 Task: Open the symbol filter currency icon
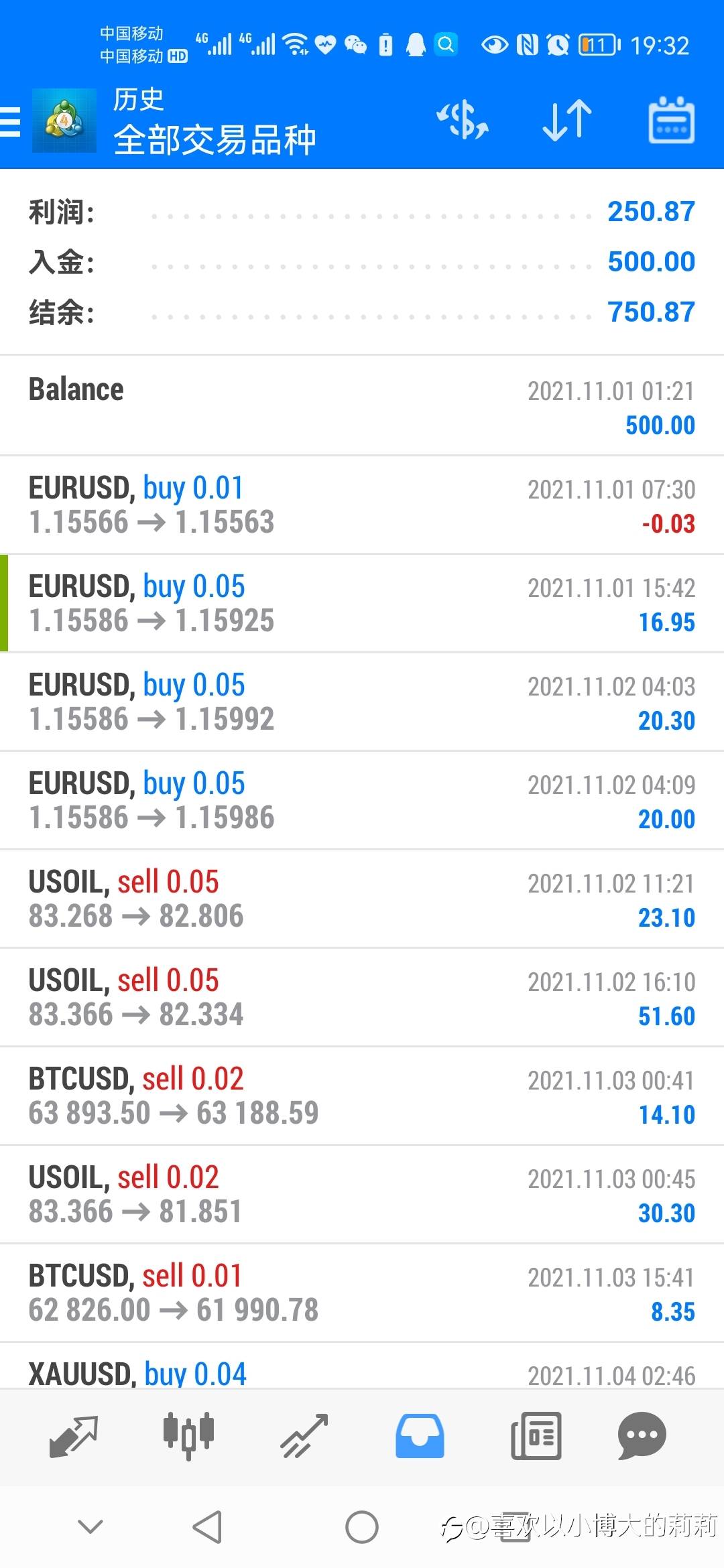click(x=463, y=121)
